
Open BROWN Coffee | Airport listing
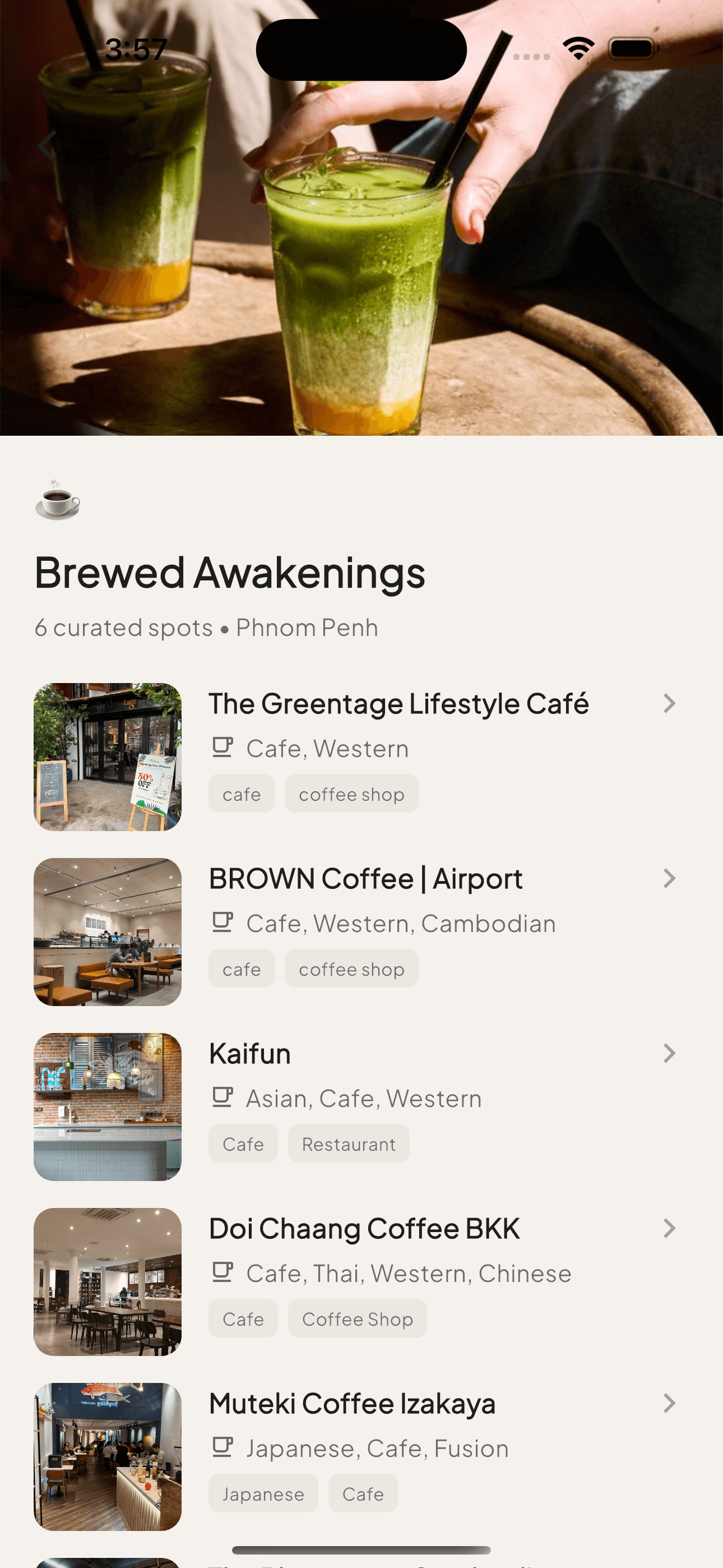(x=365, y=879)
